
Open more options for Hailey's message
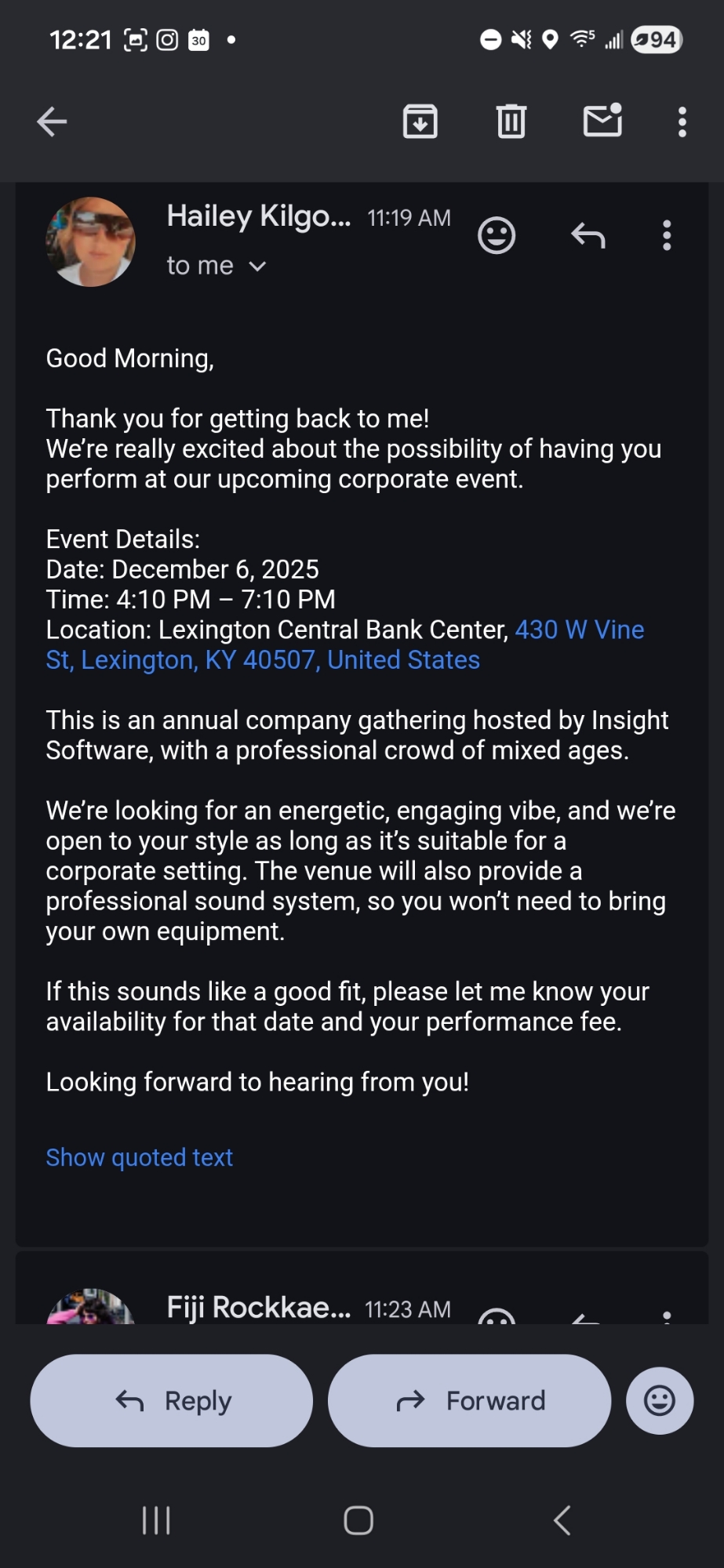pyautogui.click(x=667, y=235)
